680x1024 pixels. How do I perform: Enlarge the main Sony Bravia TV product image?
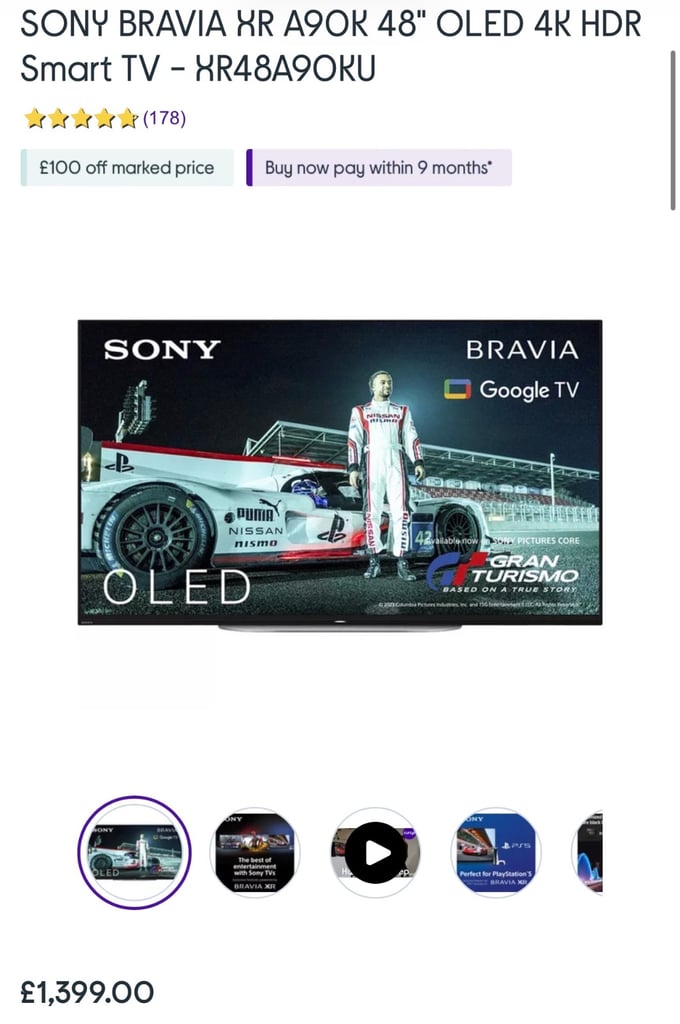[x=340, y=472]
